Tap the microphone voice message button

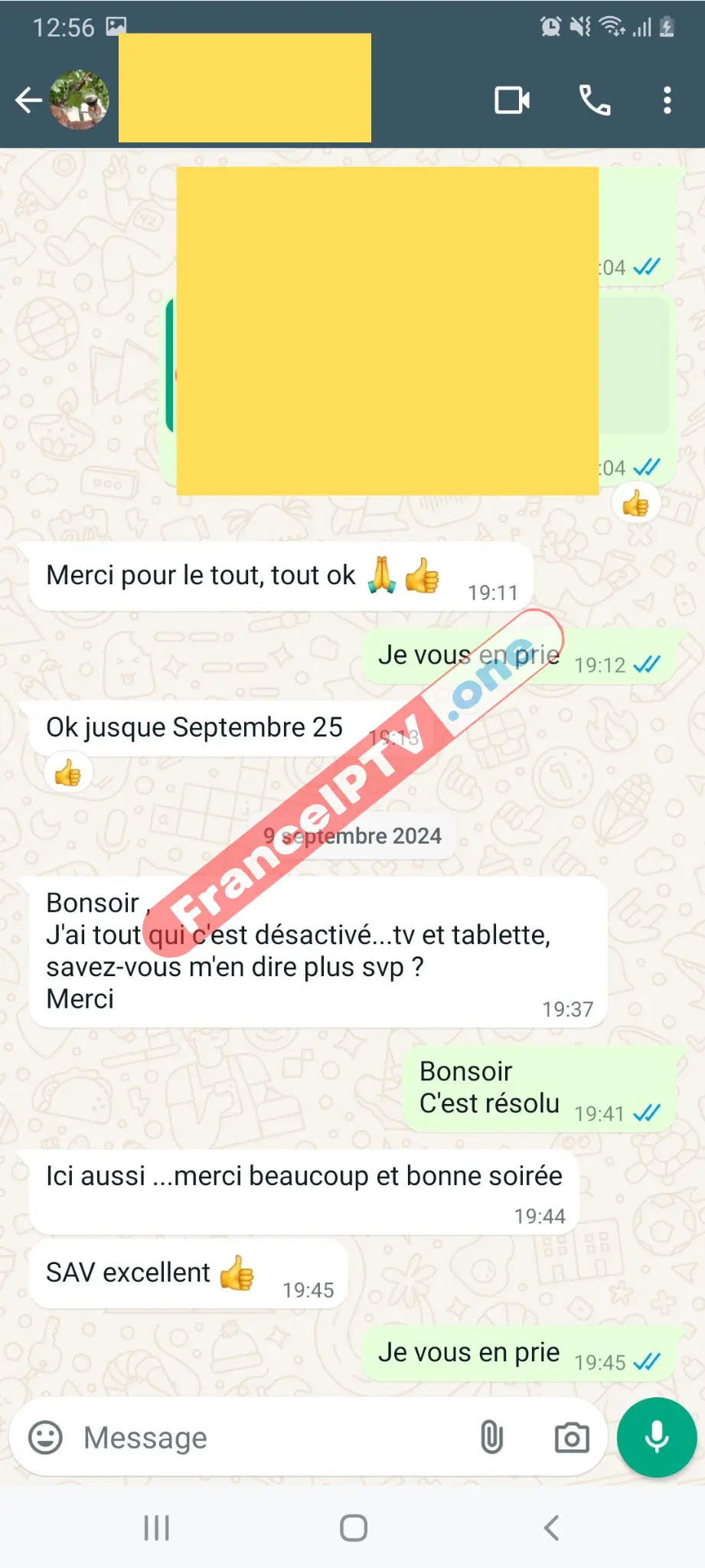coord(656,1437)
